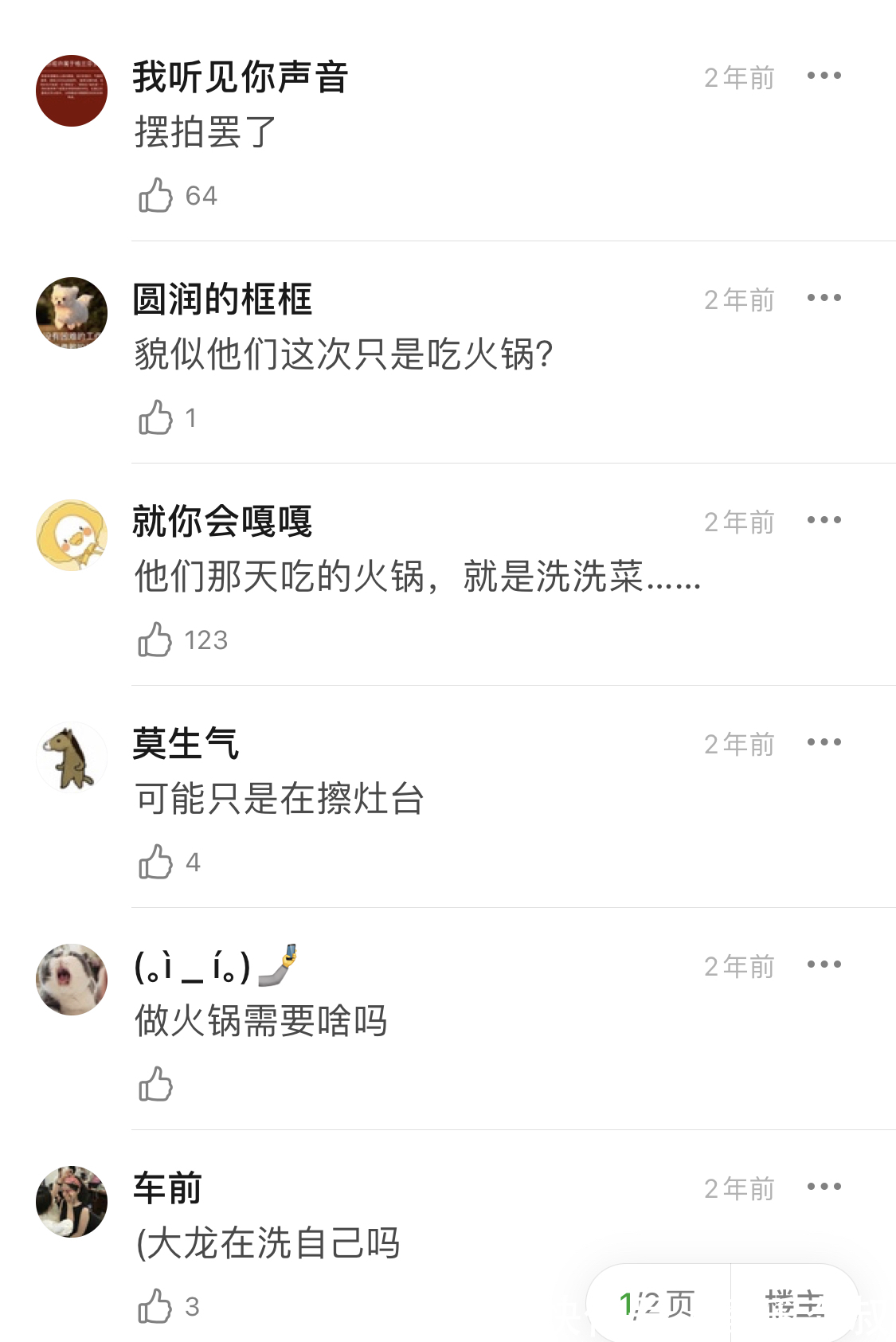Viewport: 896px width, 1342px height.
Task: Open more options for 圆润的框框's comment
Action: 826,298
